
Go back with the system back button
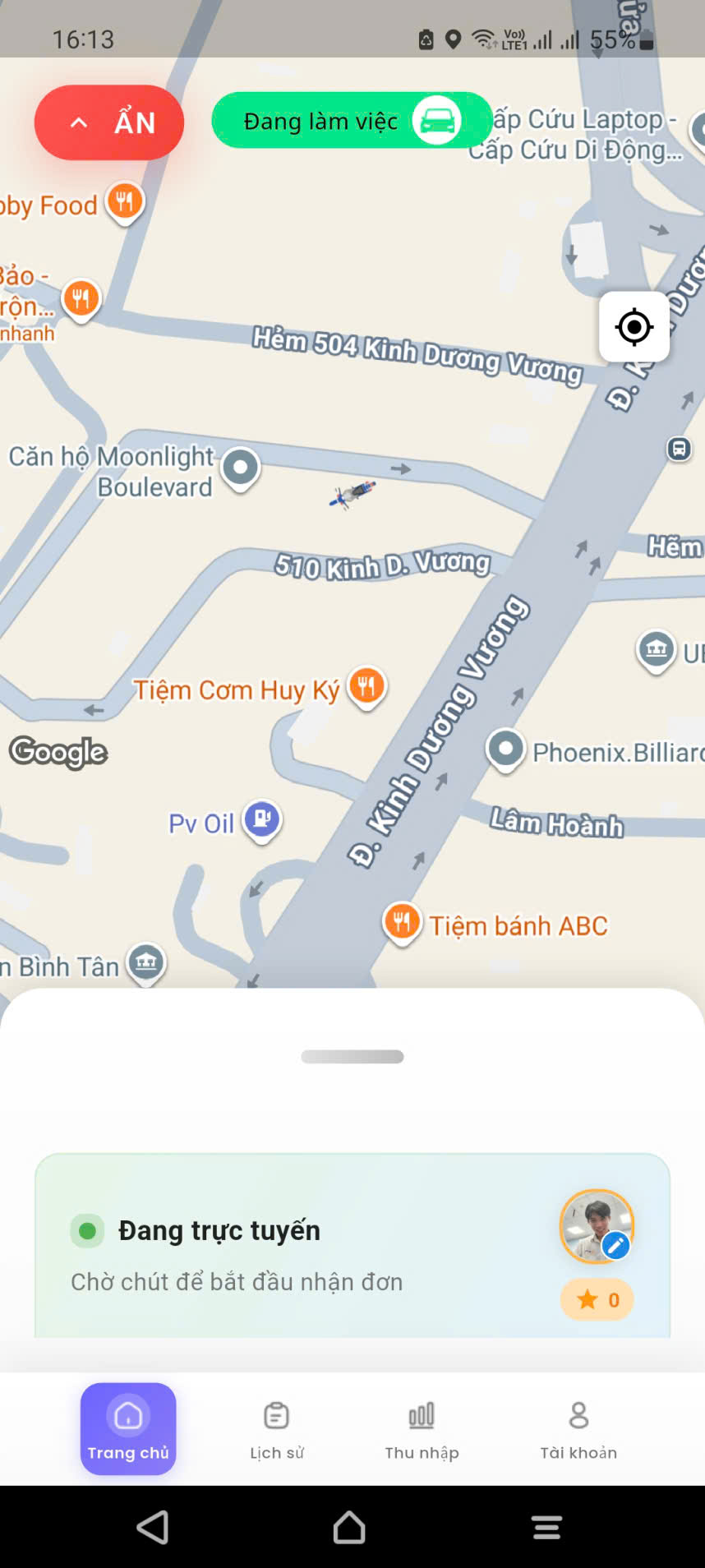(x=153, y=1527)
